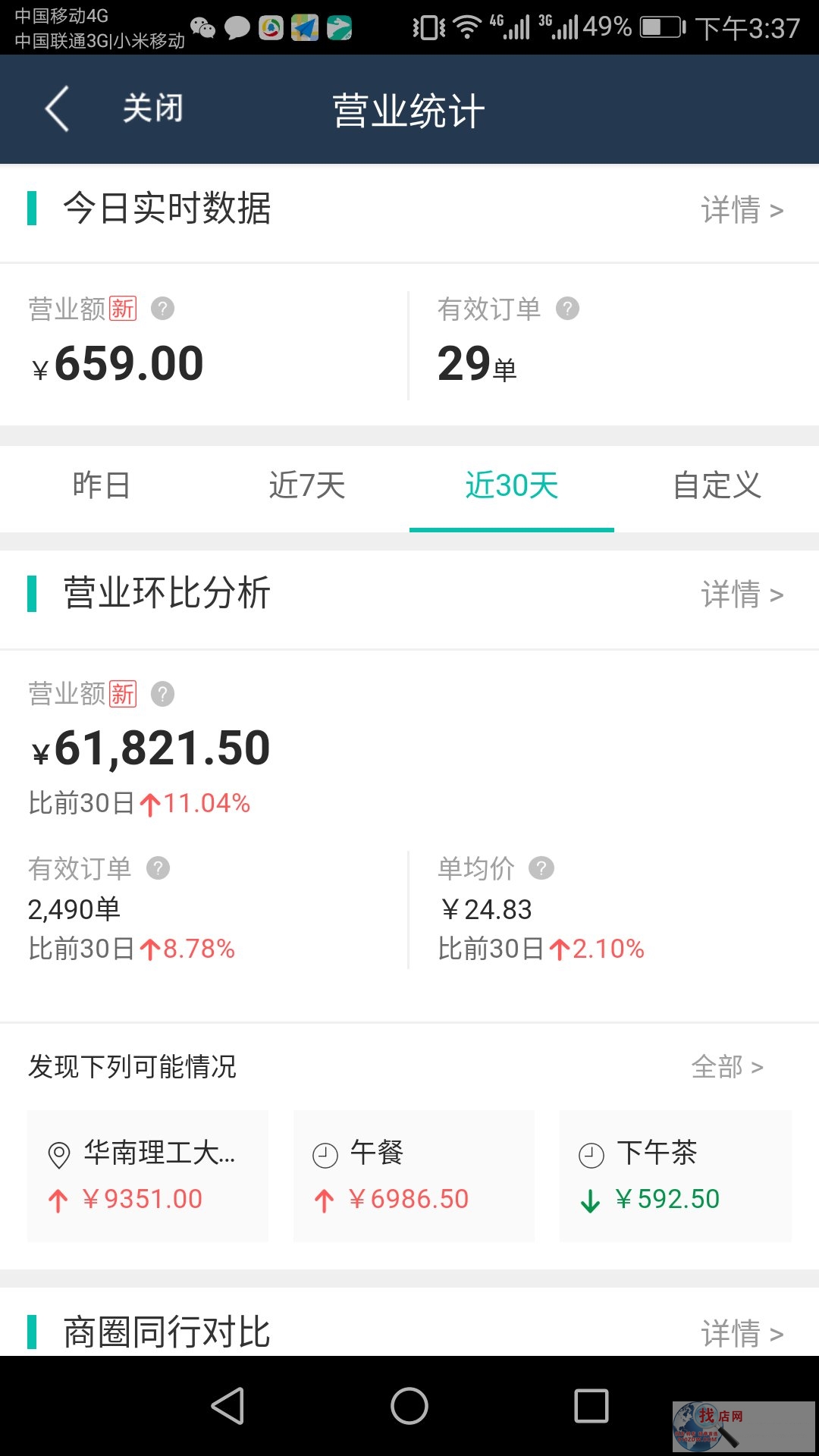This screenshot has height=1456, width=819.
Task: Switch to the 近7天 tab
Action: (x=307, y=485)
